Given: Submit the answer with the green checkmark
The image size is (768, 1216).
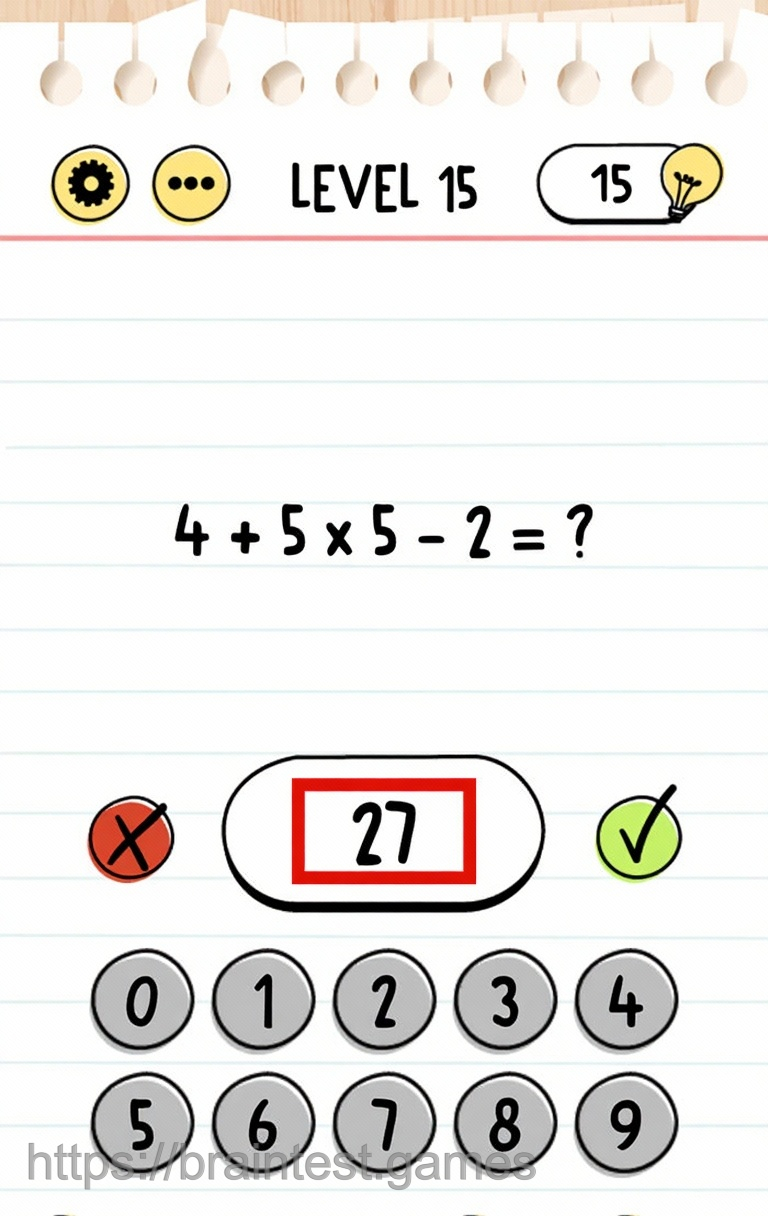Looking at the screenshot, I should tap(639, 836).
